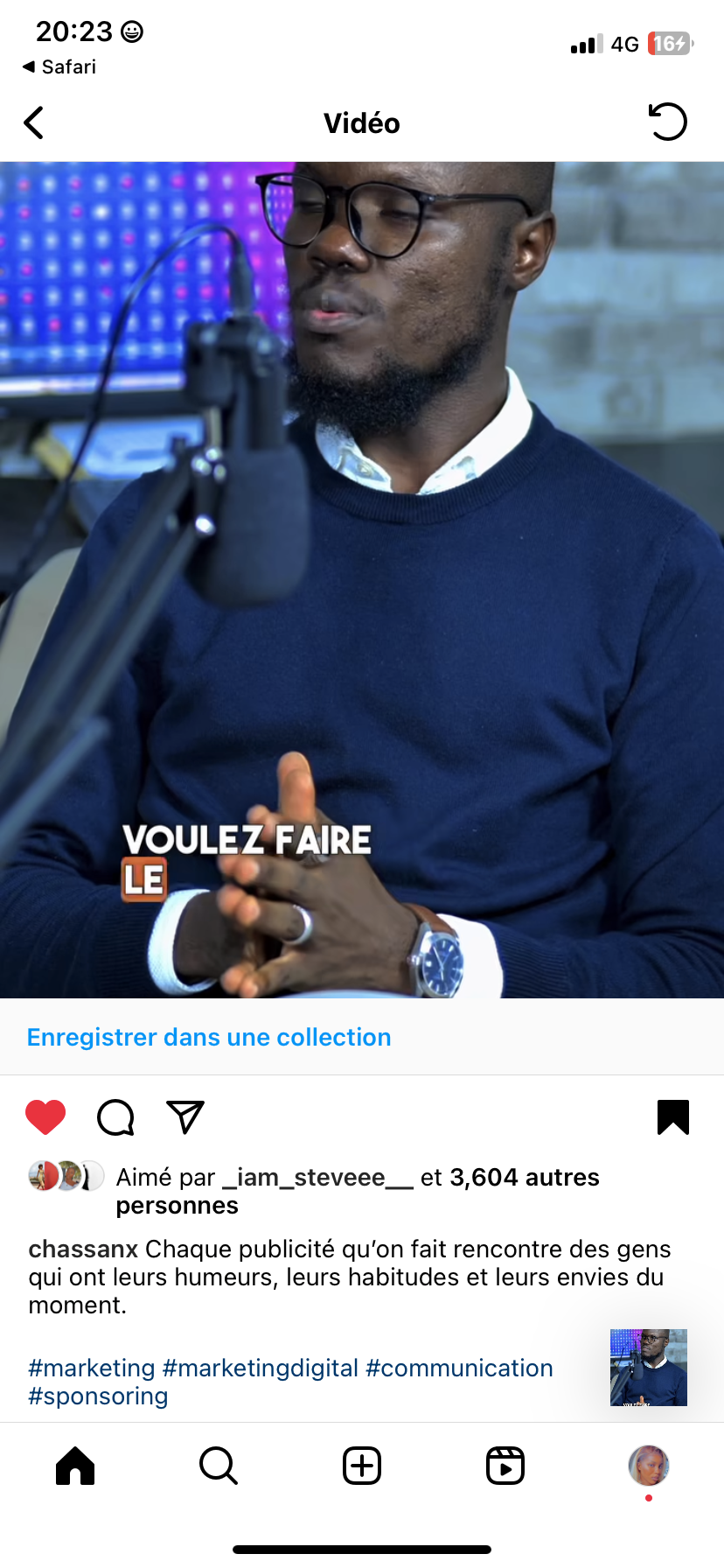Open the #marketing hashtag
The width and height of the screenshot is (724, 1568).
click(92, 1368)
